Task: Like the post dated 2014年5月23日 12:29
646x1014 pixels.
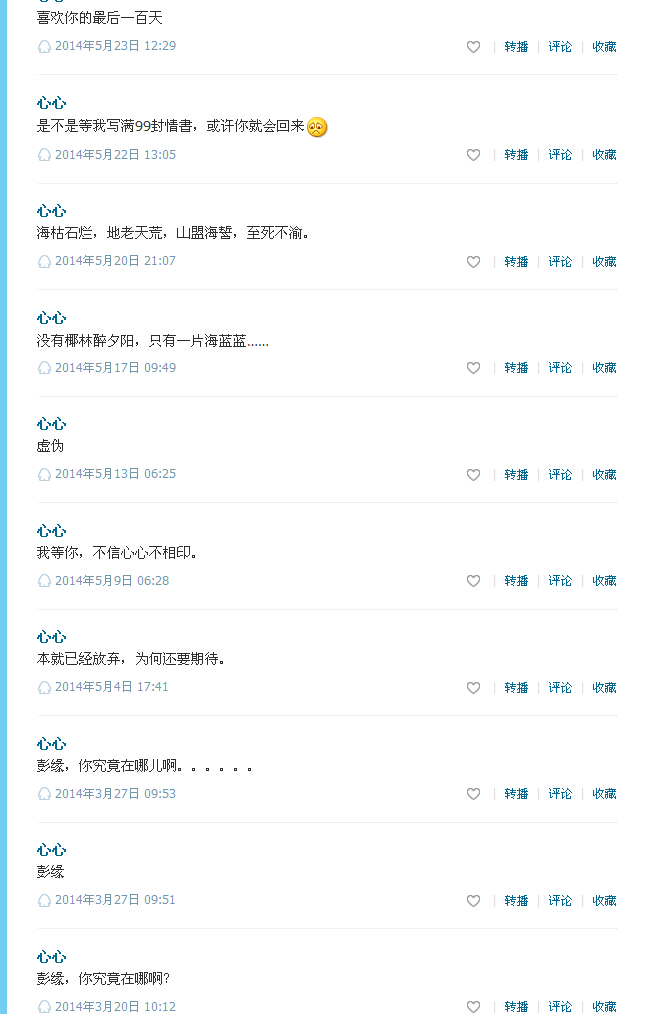Action: tap(473, 47)
